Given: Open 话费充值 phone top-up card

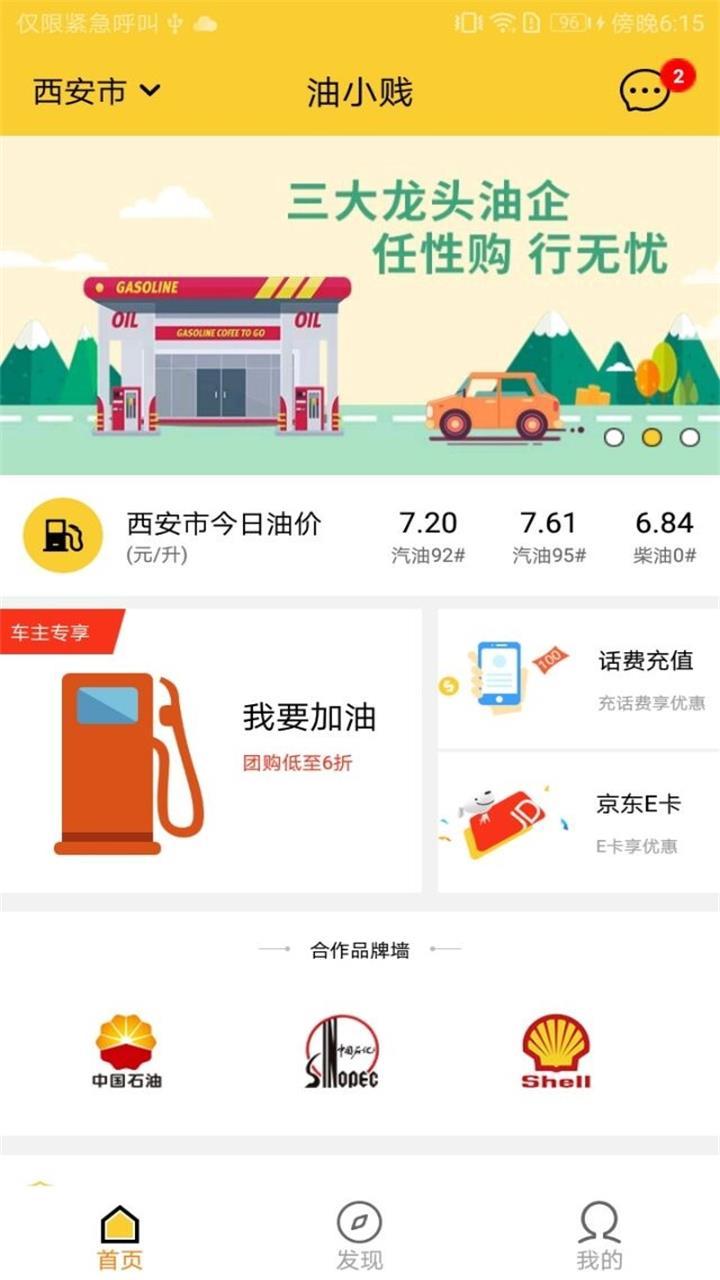Looking at the screenshot, I should coord(578,678).
